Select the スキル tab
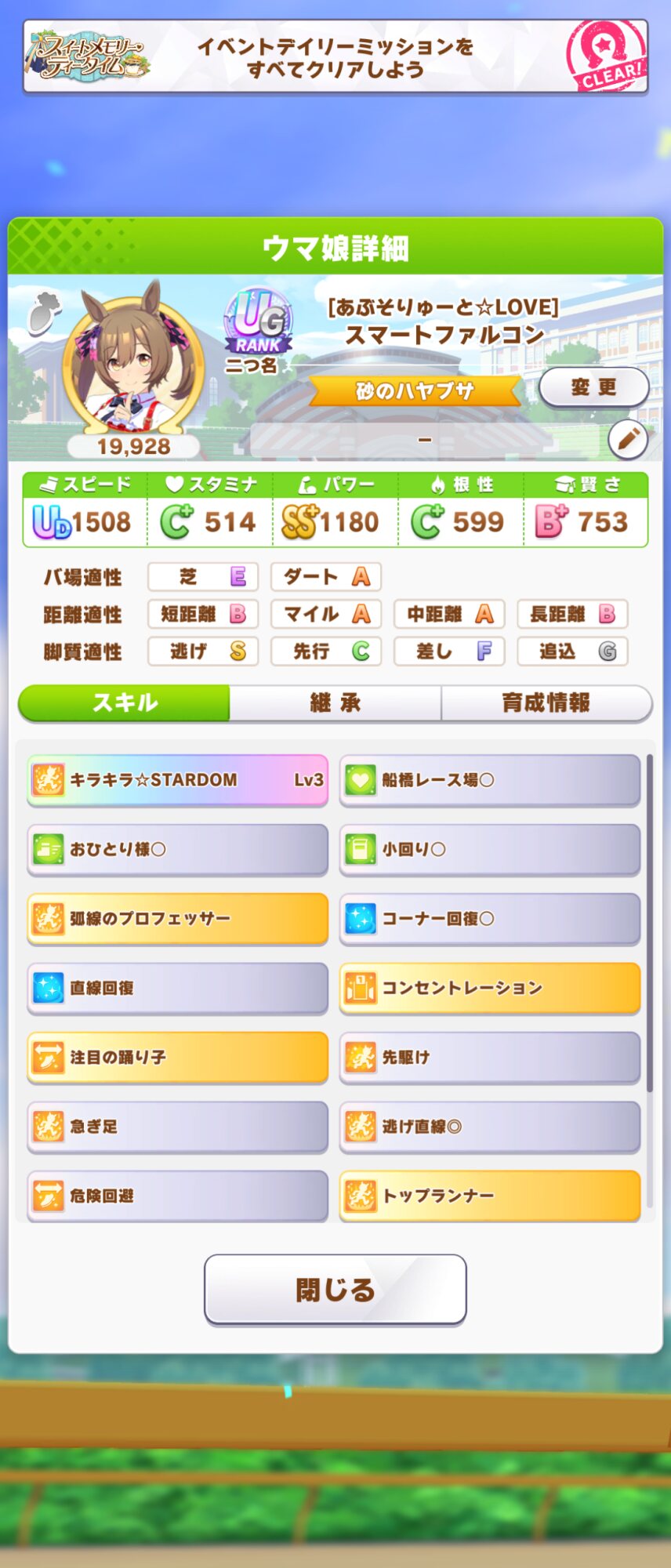This screenshot has height=1568, width=671. 125,702
